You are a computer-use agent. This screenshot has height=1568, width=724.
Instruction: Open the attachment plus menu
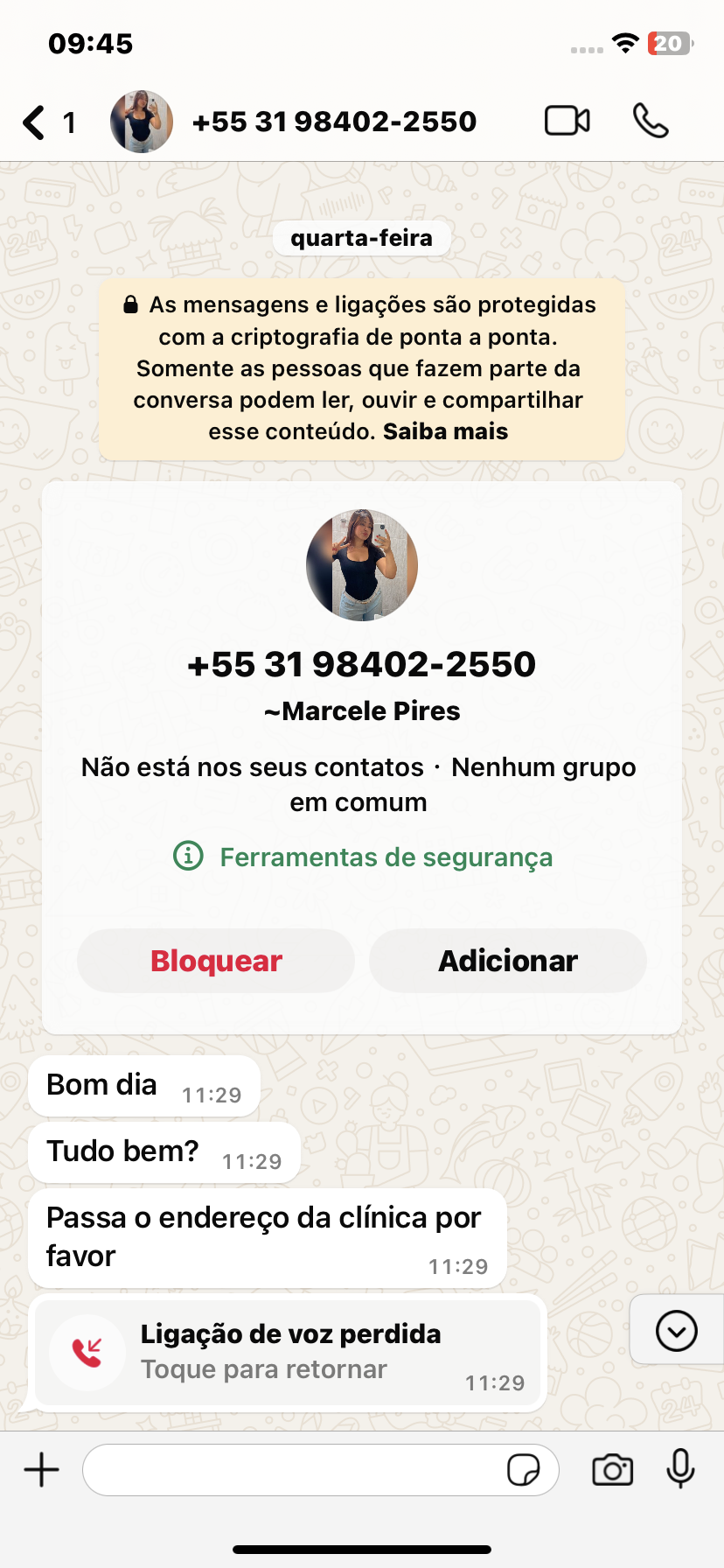point(41,1469)
